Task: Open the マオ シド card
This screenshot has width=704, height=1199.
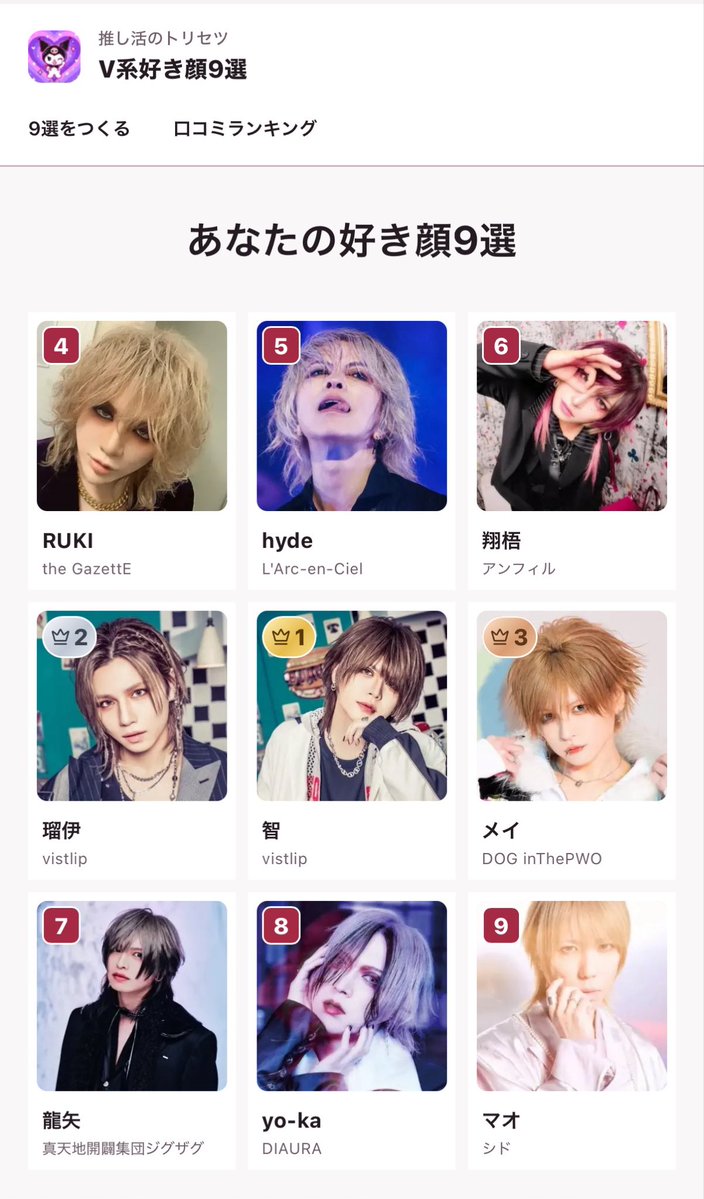Action: [572, 1030]
